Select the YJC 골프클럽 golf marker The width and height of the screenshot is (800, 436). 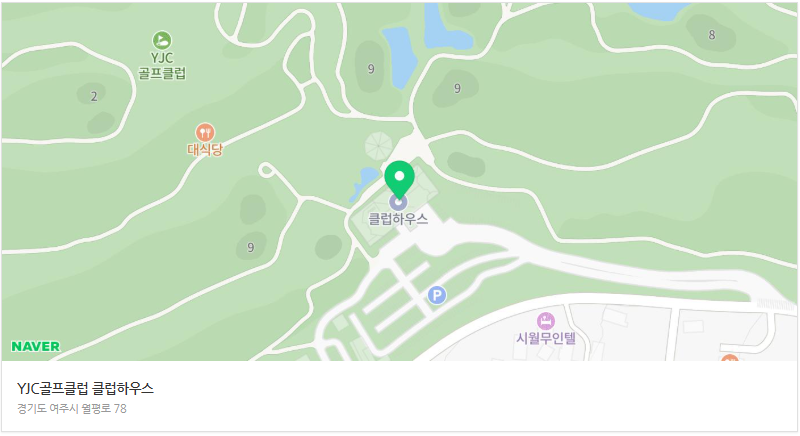click(x=161, y=40)
